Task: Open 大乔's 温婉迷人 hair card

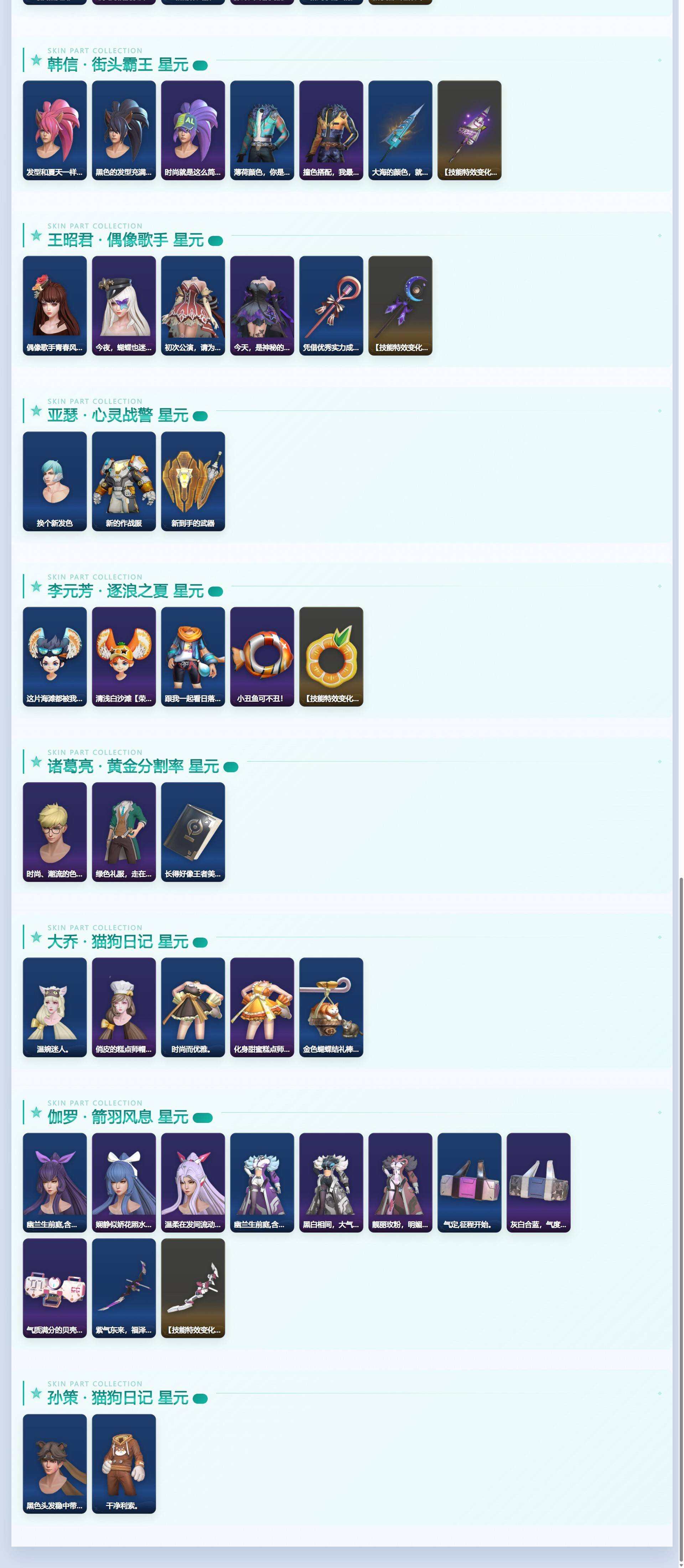Action: coord(55,1007)
